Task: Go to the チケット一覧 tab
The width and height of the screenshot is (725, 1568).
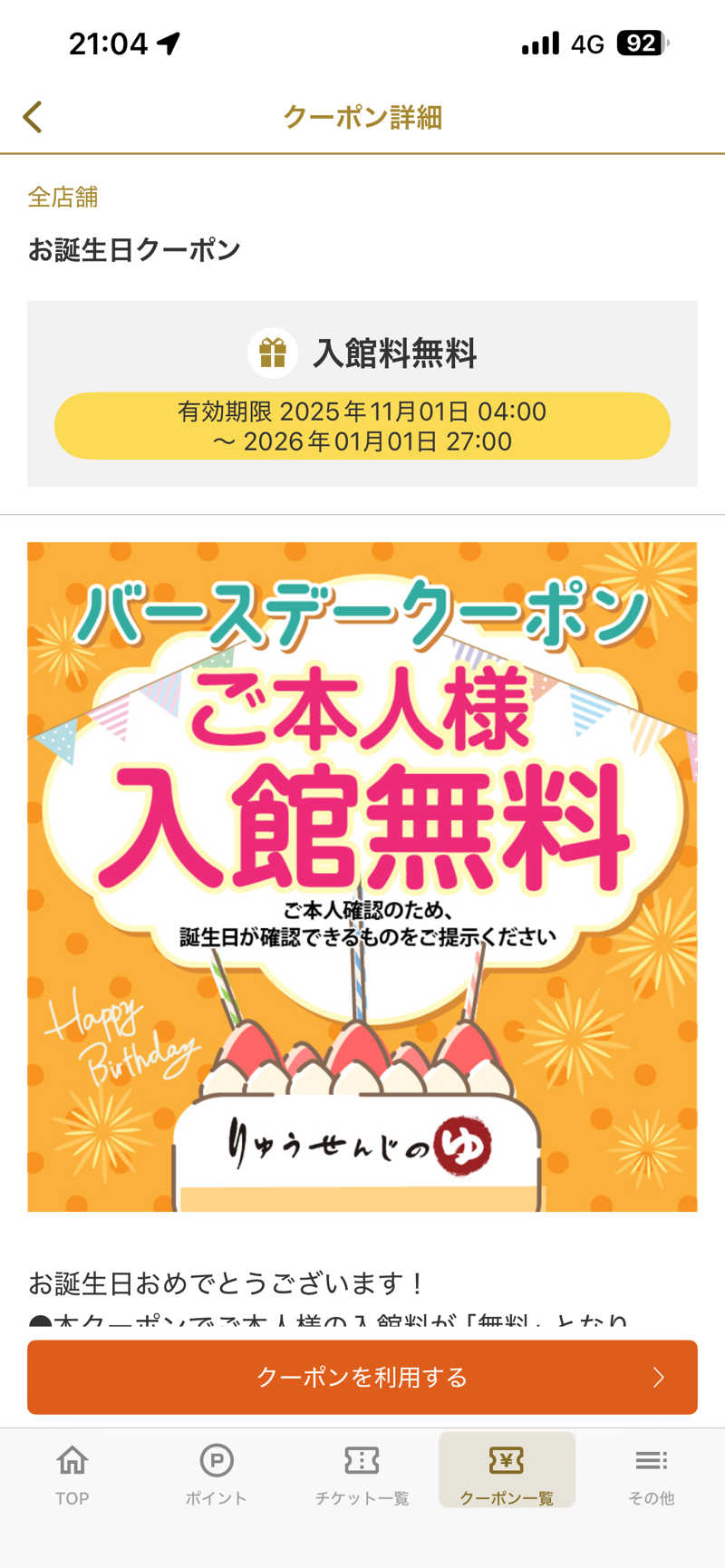Action: point(362,1474)
